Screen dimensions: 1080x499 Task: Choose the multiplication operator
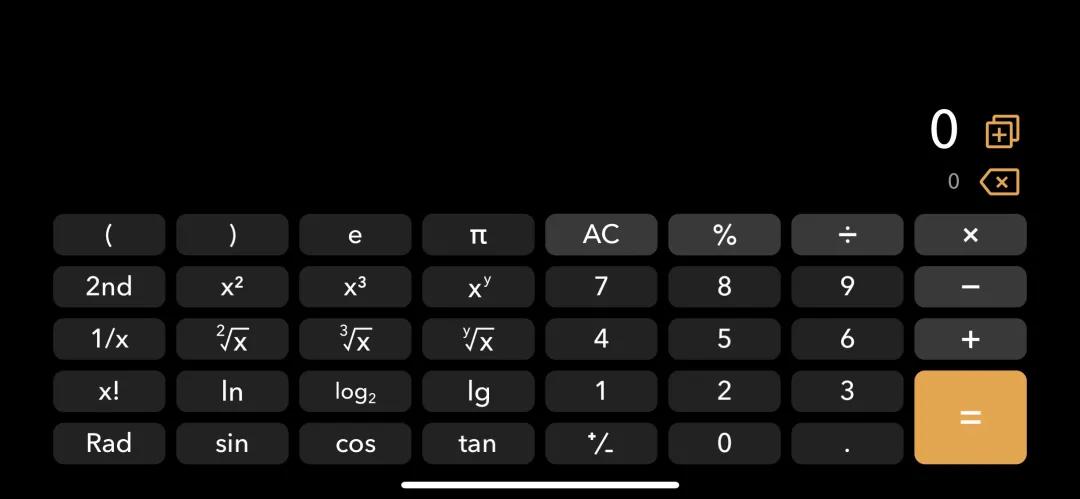(x=970, y=235)
